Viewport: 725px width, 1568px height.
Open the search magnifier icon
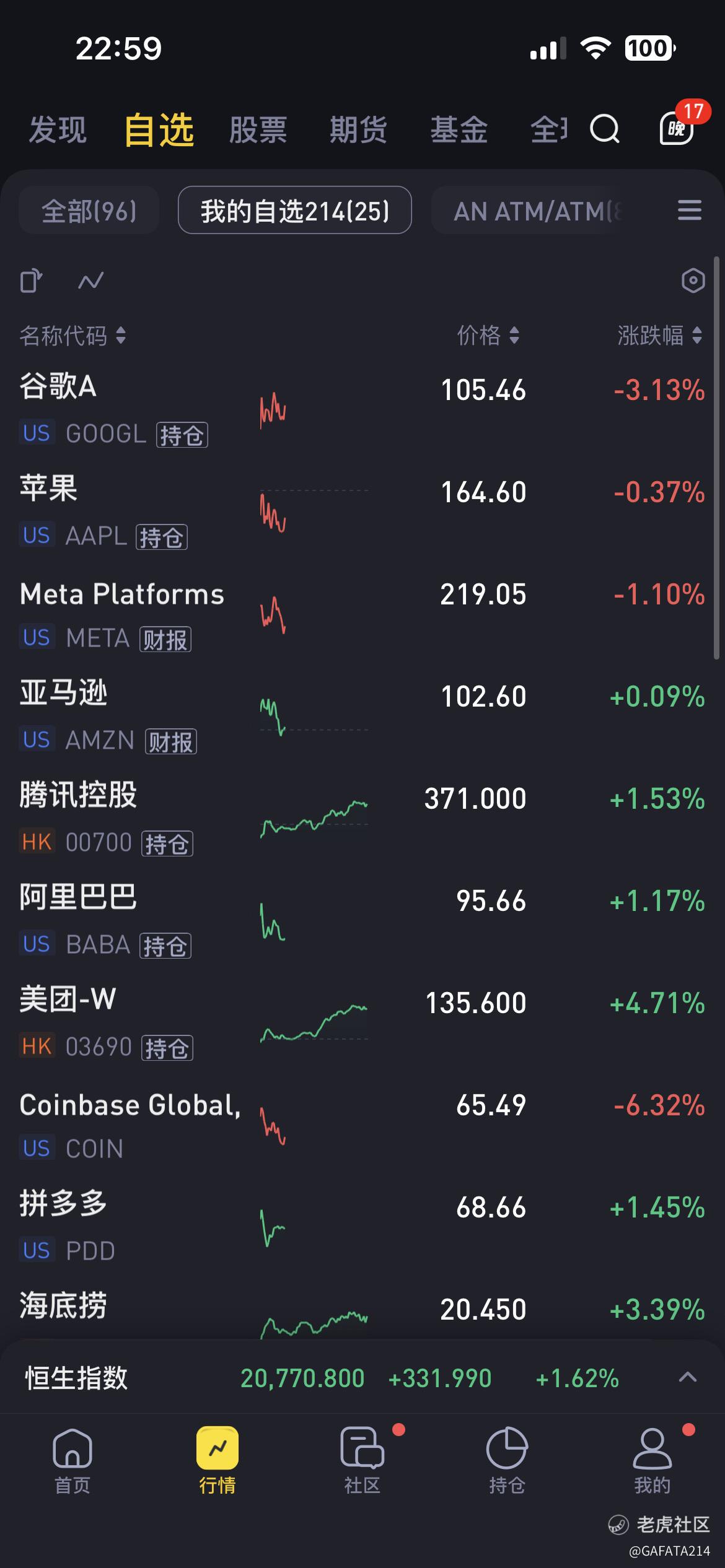click(605, 129)
